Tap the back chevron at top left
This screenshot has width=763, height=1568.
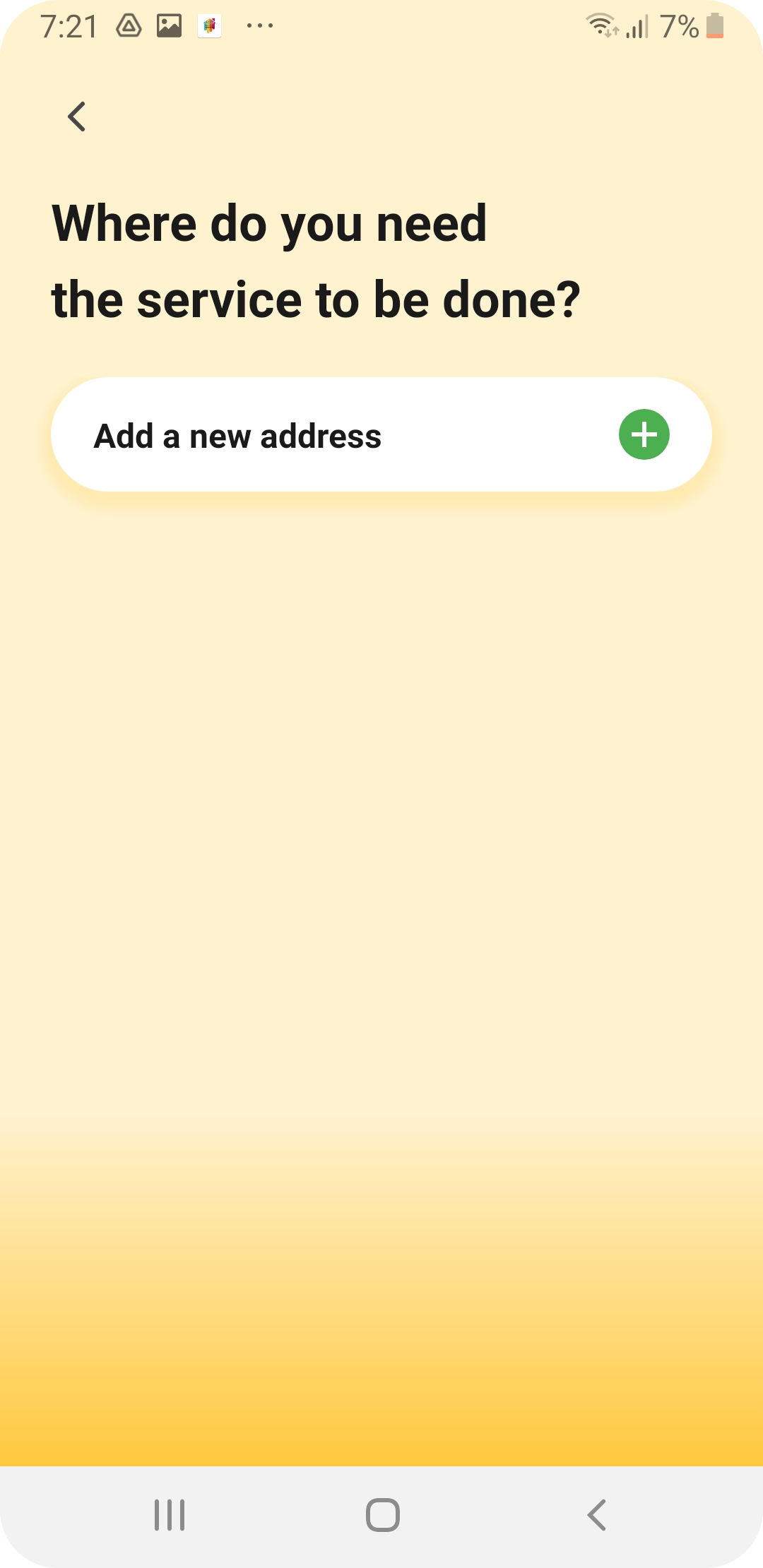[78, 117]
